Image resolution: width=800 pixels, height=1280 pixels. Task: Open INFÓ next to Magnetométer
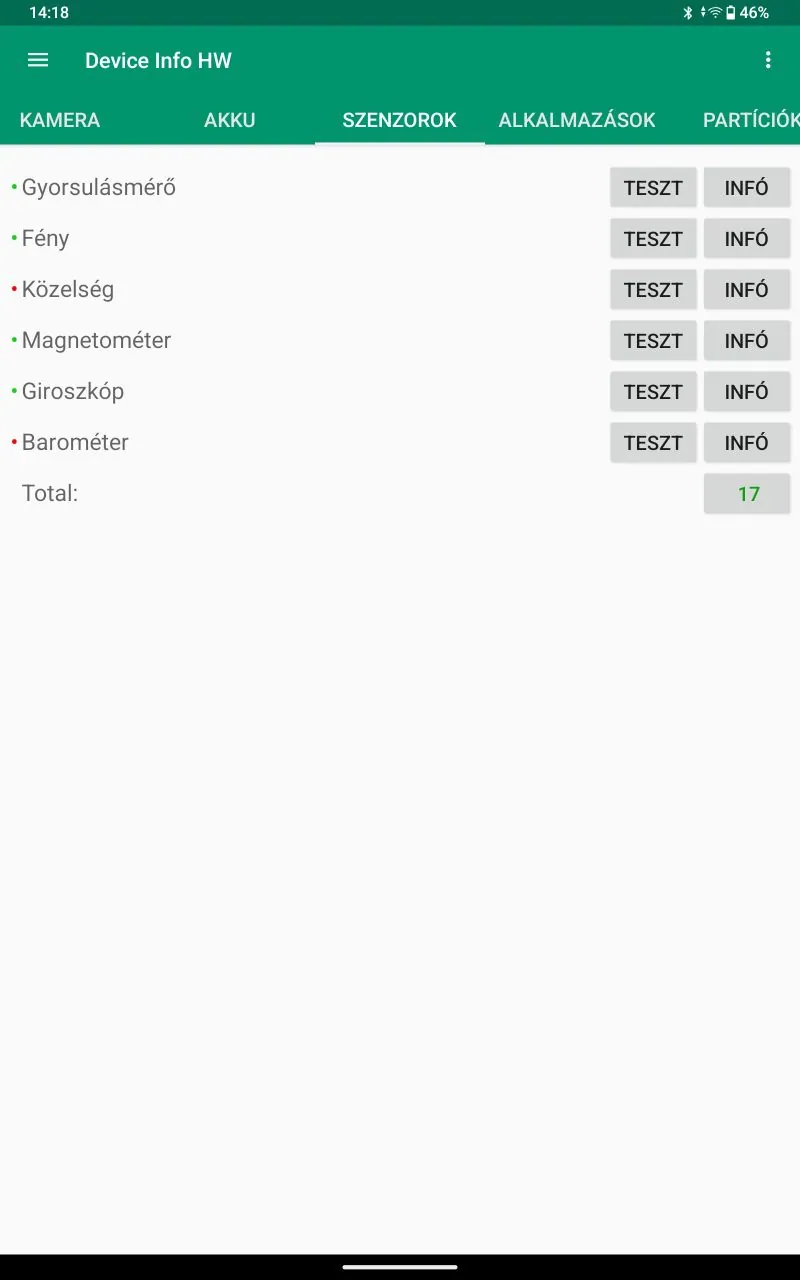(x=747, y=340)
